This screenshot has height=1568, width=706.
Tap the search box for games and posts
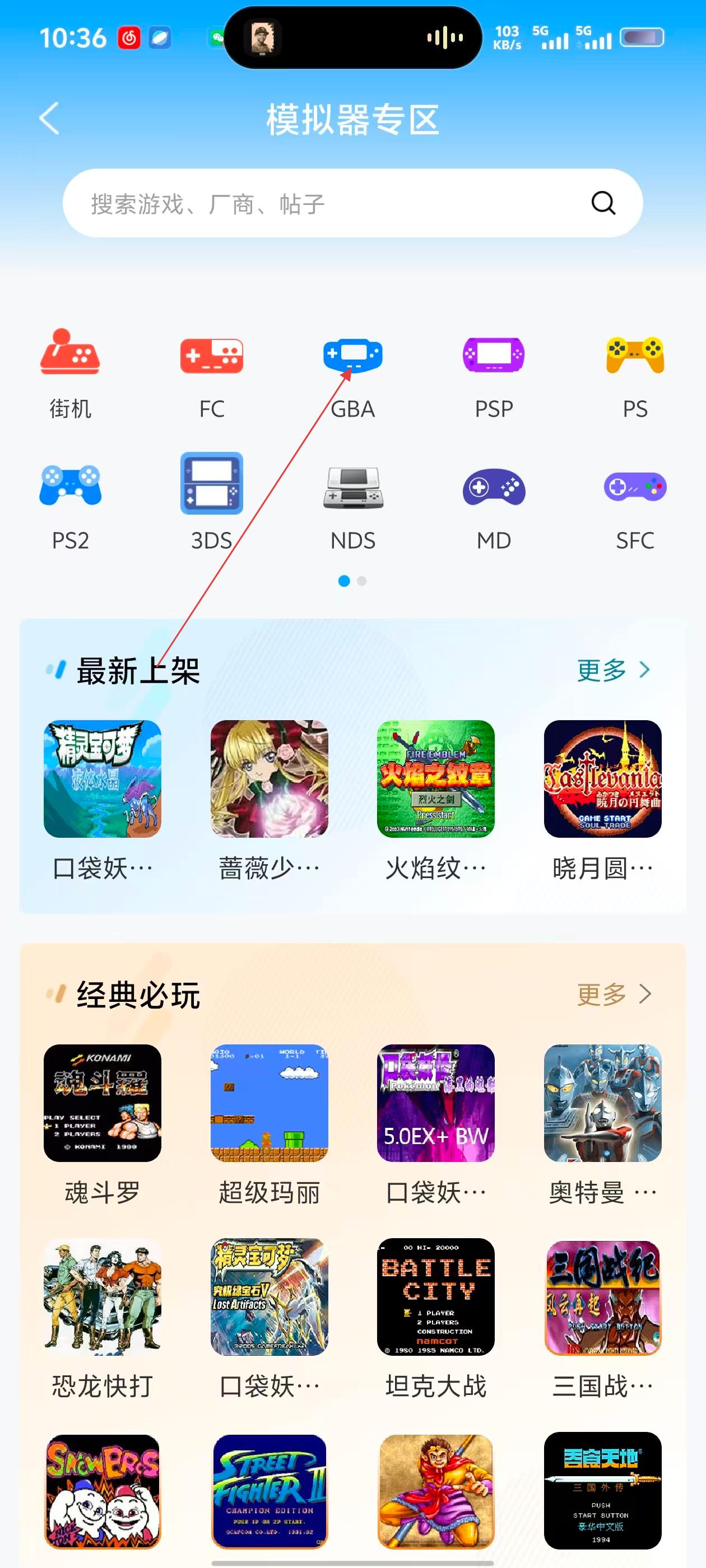[x=329, y=203]
